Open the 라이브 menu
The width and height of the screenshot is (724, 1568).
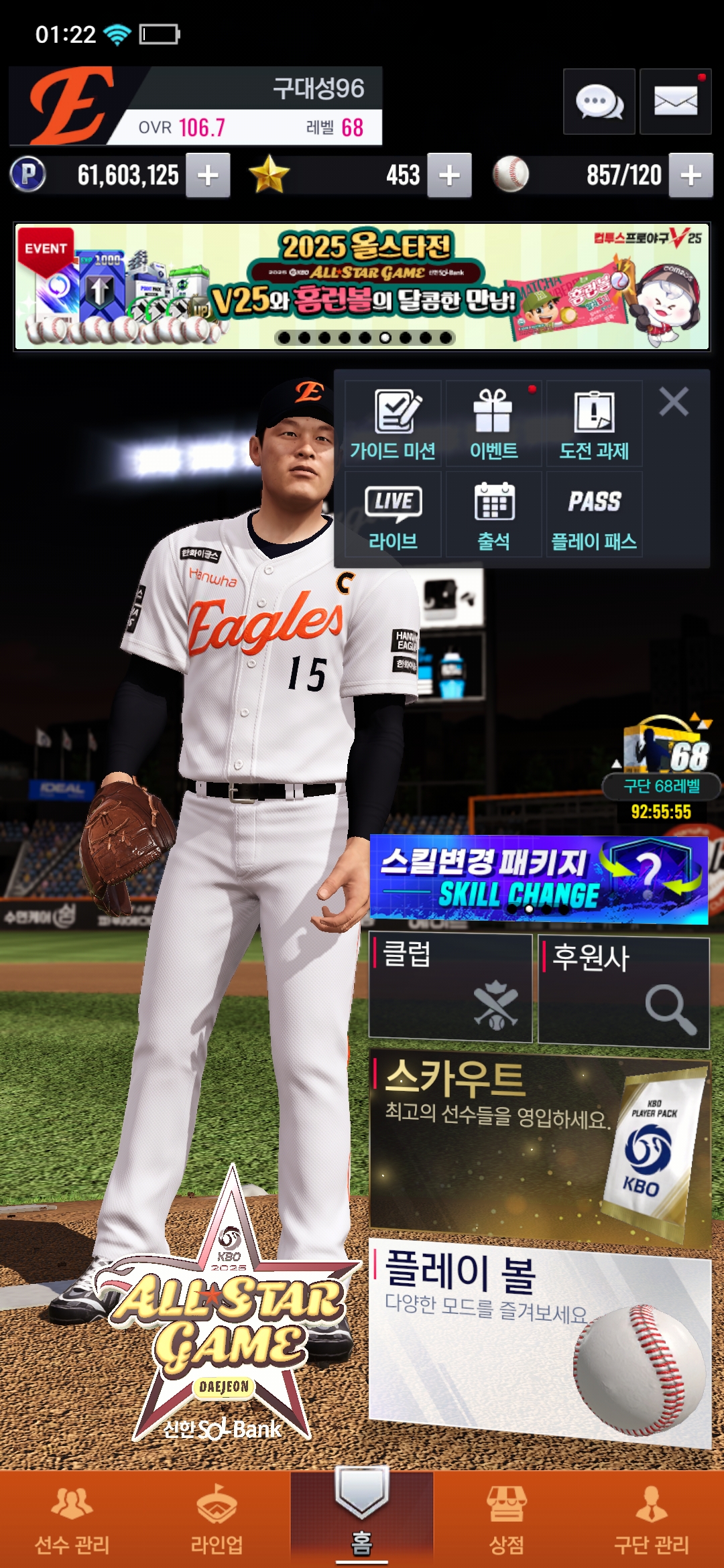(393, 515)
